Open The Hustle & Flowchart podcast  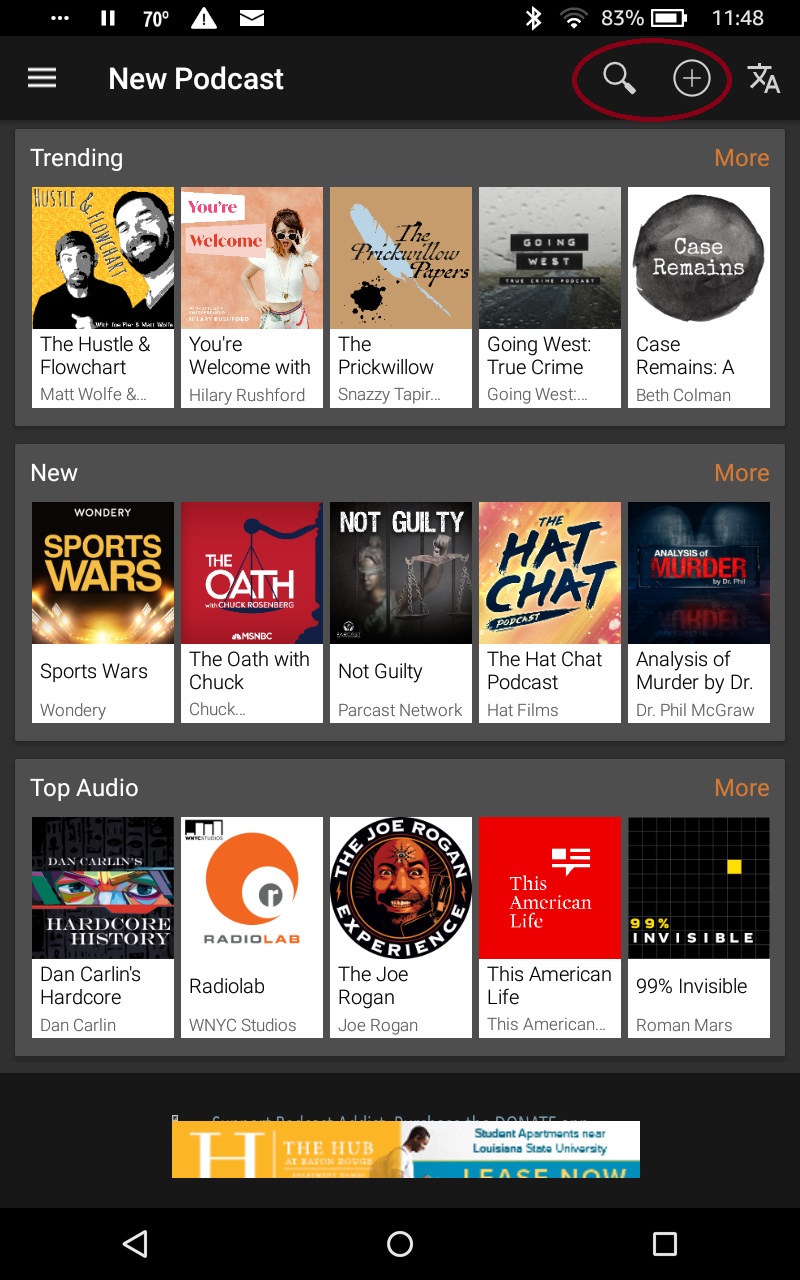pyautogui.click(x=103, y=297)
